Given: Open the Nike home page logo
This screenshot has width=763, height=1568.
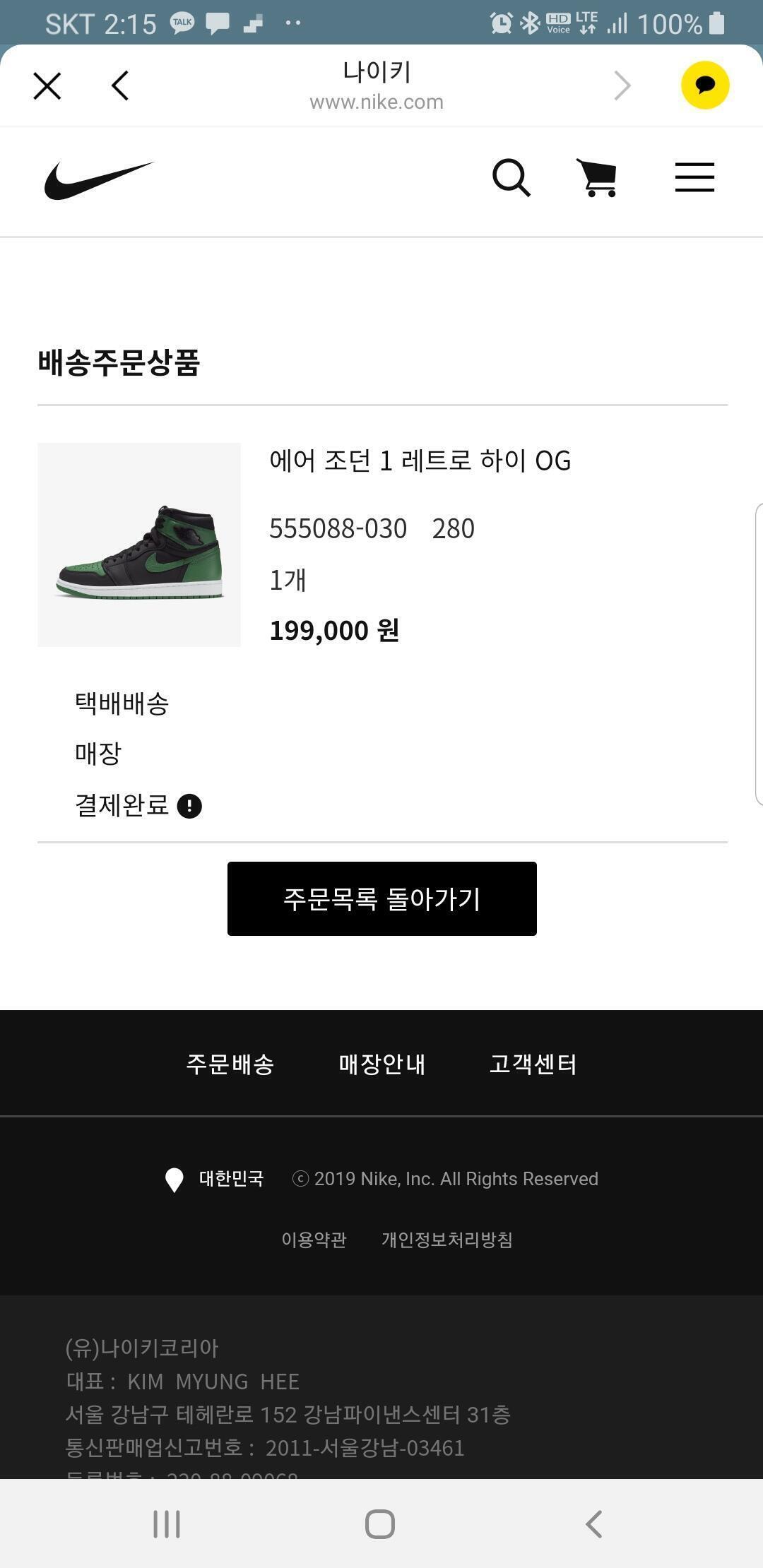Looking at the screenshot, I should coord(99,180).
